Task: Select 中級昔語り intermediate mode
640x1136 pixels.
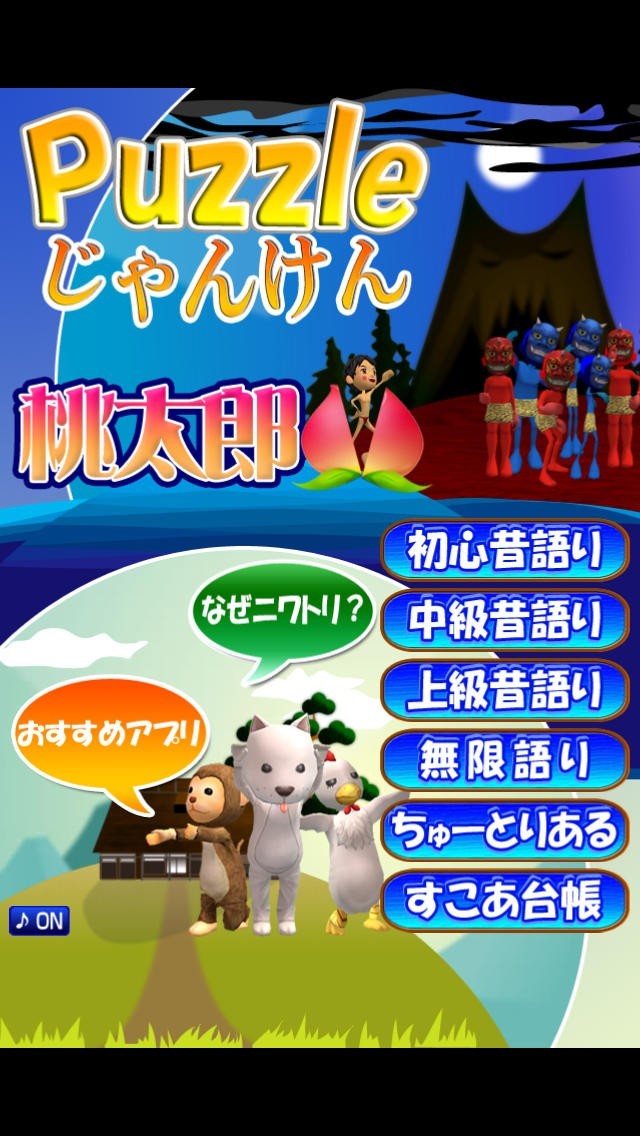Action: click(x=504, y=620)
